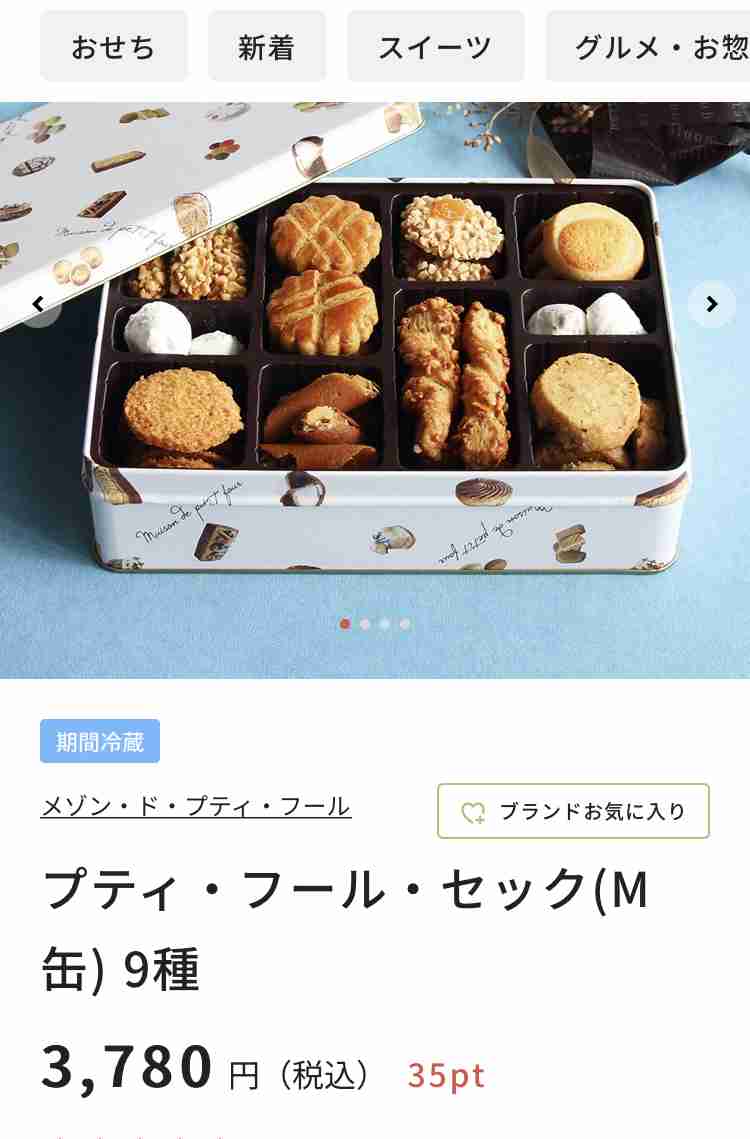Show the next product image
Viewport: 750px width, 1139px height.
(x=711, y=304)
